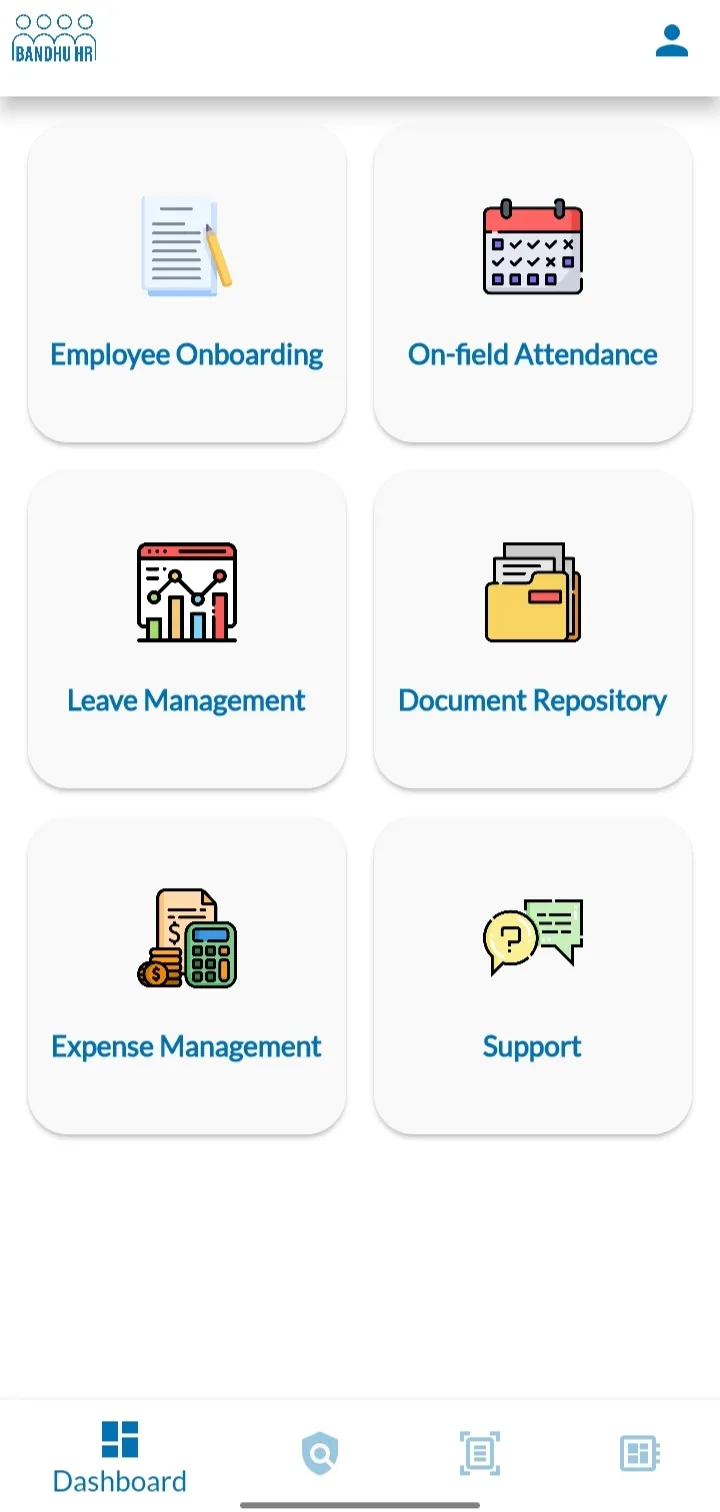Switch to the Dashboard tab
The height and width of the screenshot is (1512, 720).
(x=120, y=1456)
